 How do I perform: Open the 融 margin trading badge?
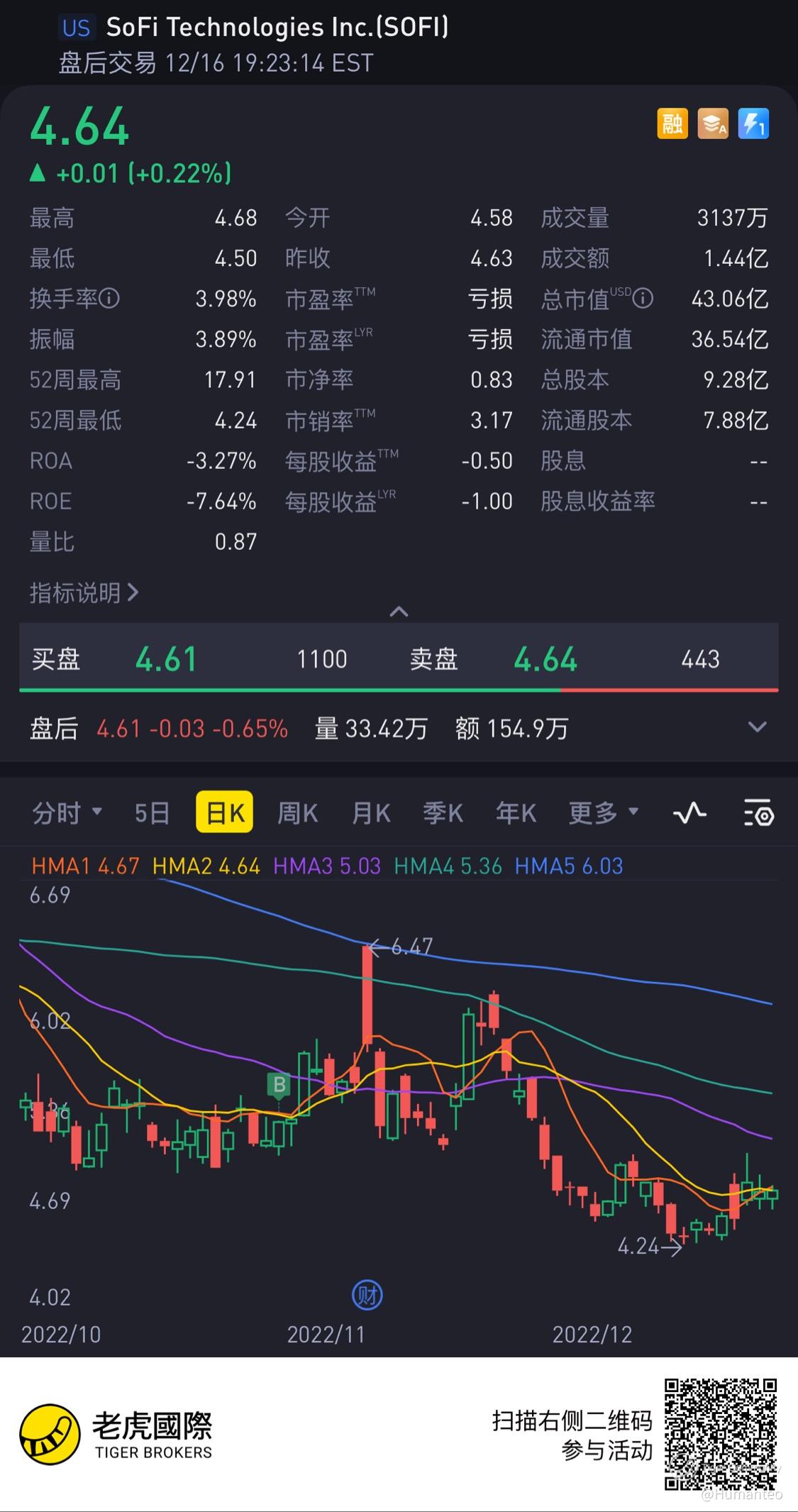(672, 124)
